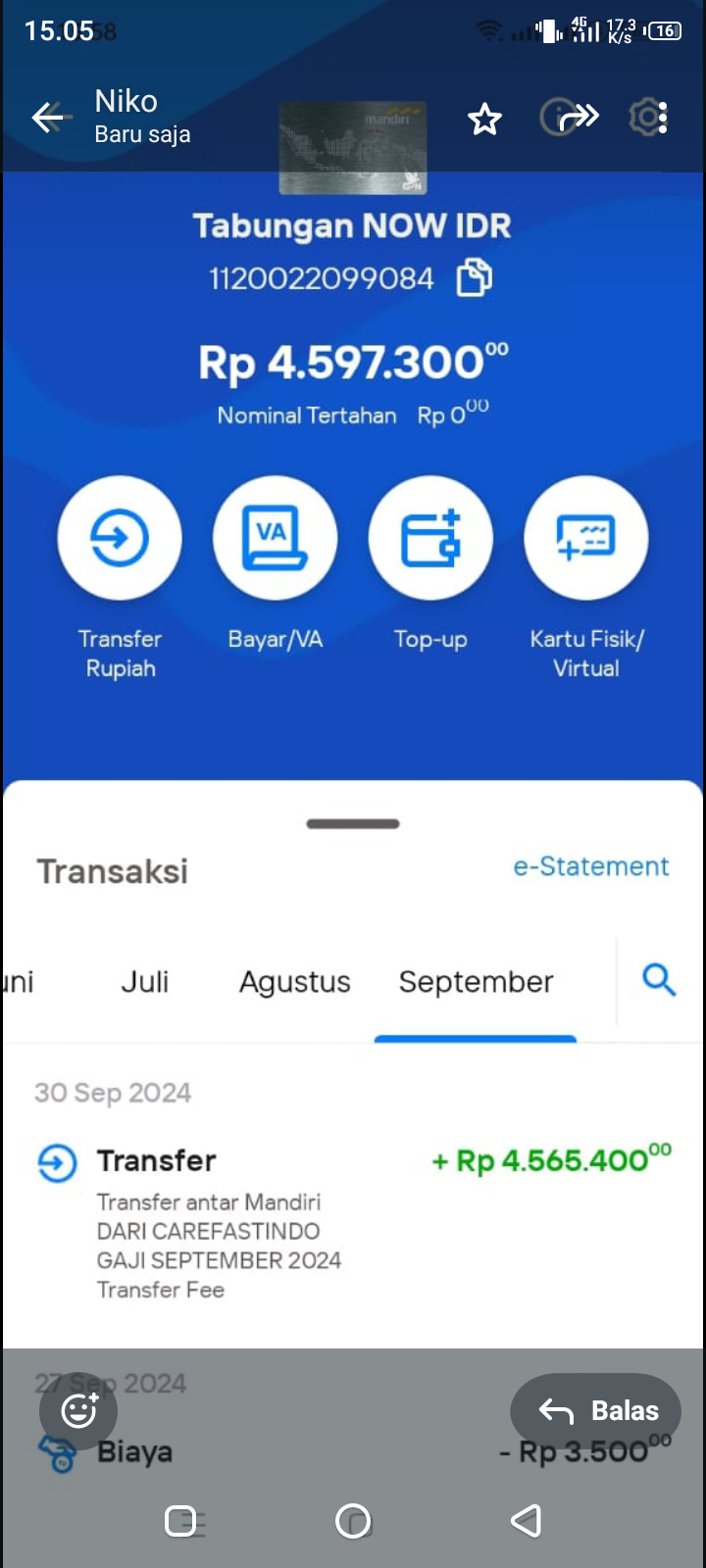706x1568 pixels.
Task: Tap Balas to reply
Action: pos(596,1411)
